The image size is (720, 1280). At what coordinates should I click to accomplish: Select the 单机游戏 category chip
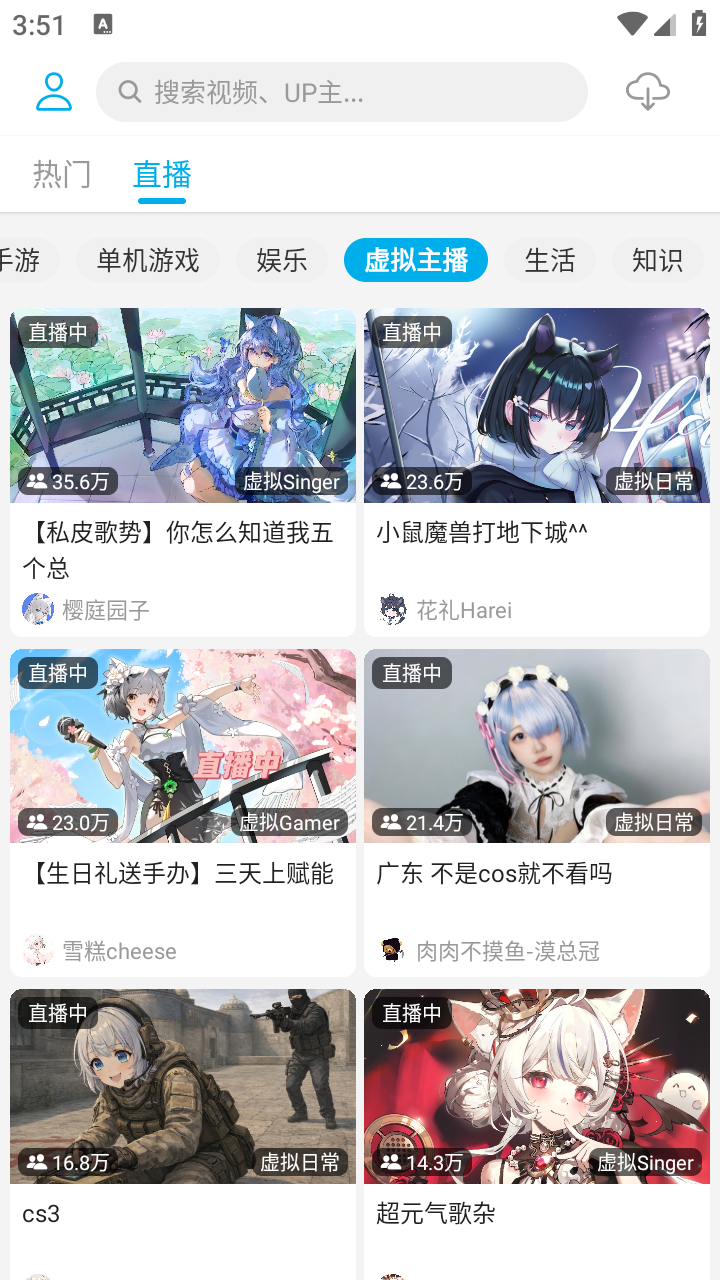point(147,260)
